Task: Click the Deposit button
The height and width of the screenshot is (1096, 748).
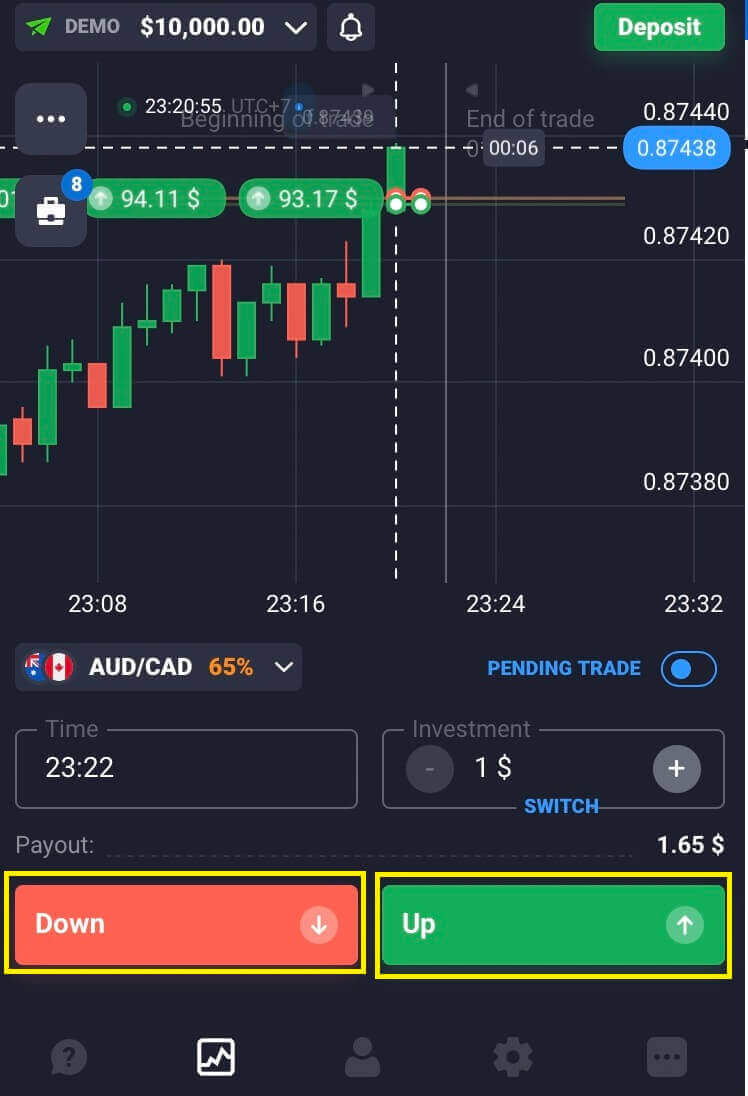Action: pyautogui.click(x=659, y=27)
